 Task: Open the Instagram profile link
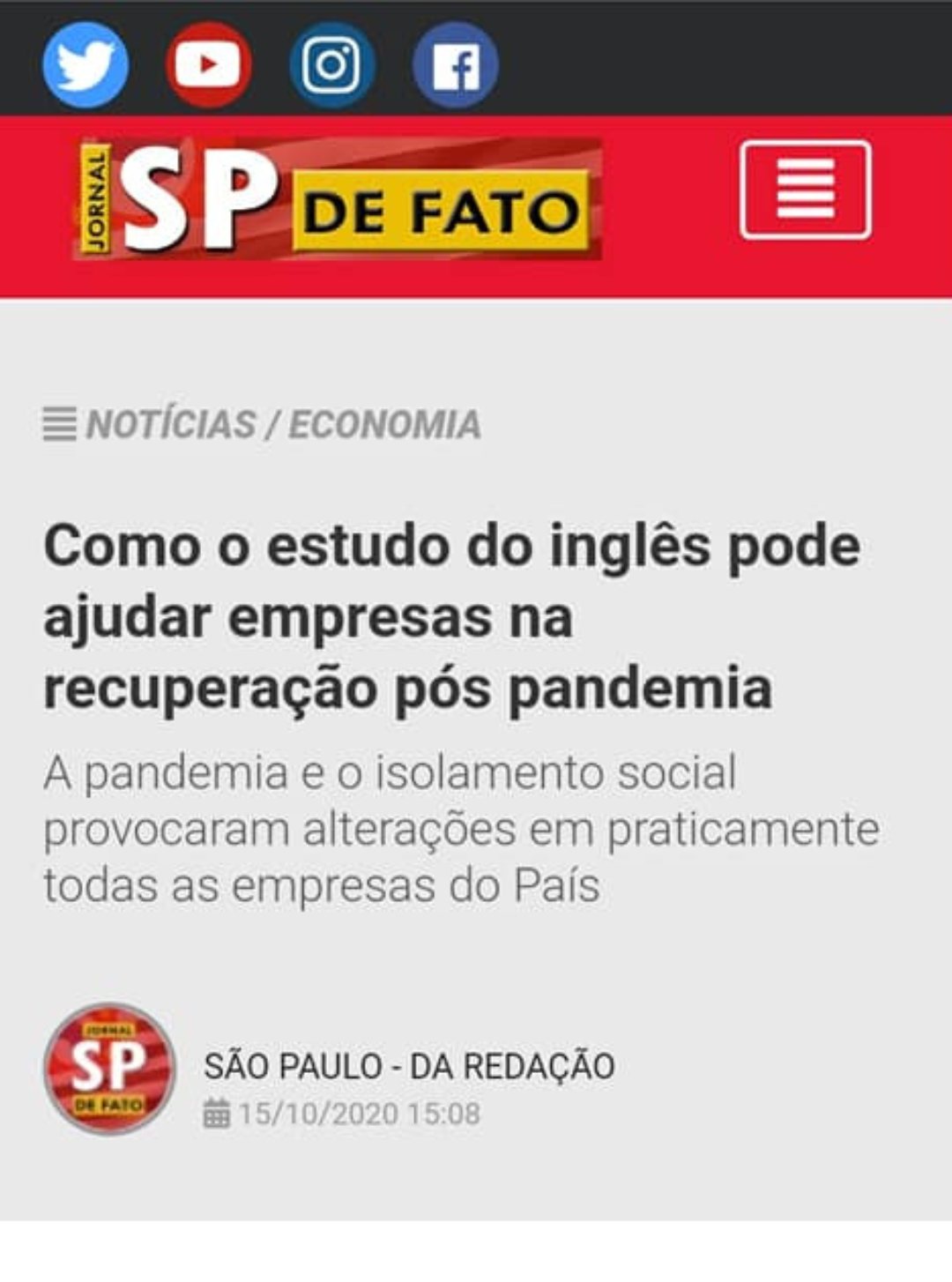coord(332,65)
